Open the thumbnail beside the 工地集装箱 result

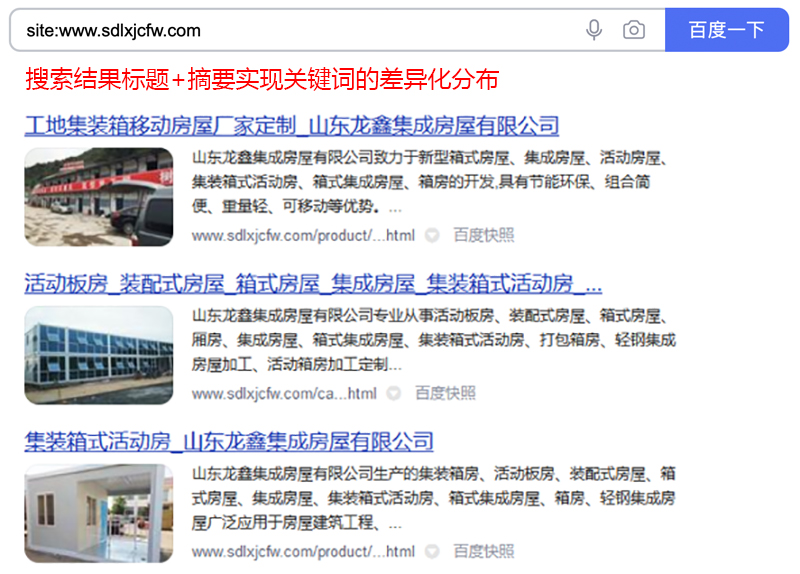pos(99,197)
